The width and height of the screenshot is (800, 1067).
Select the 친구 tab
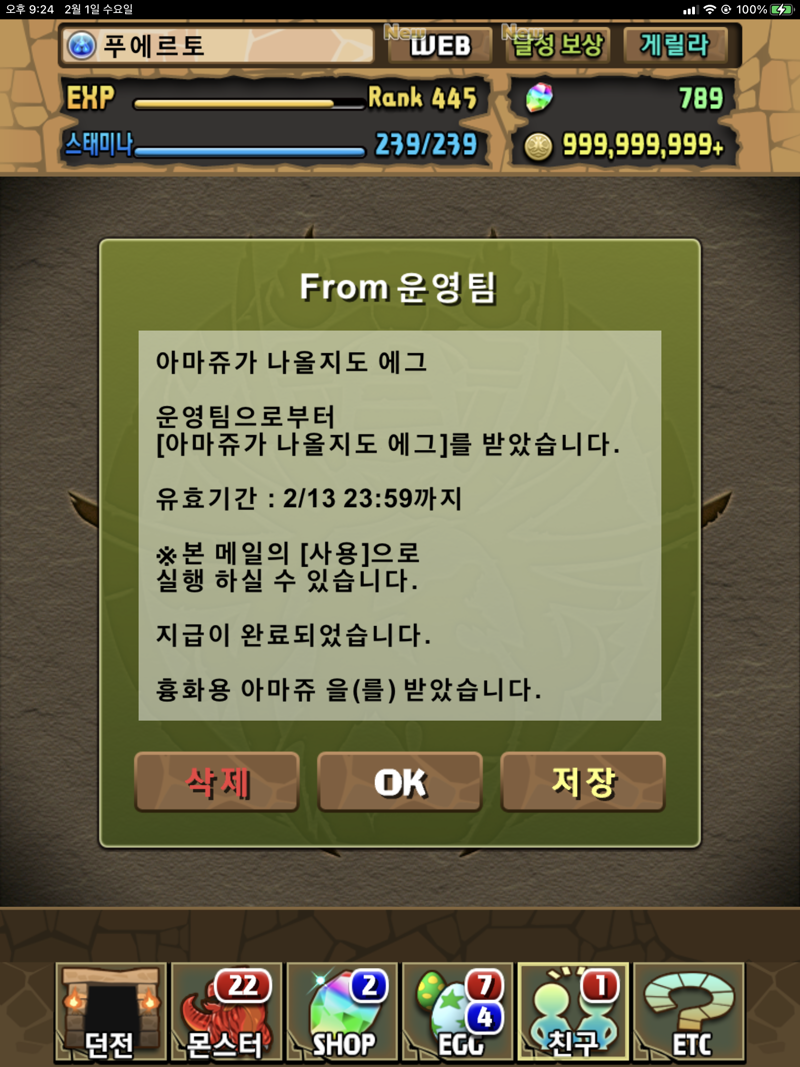574,1012
